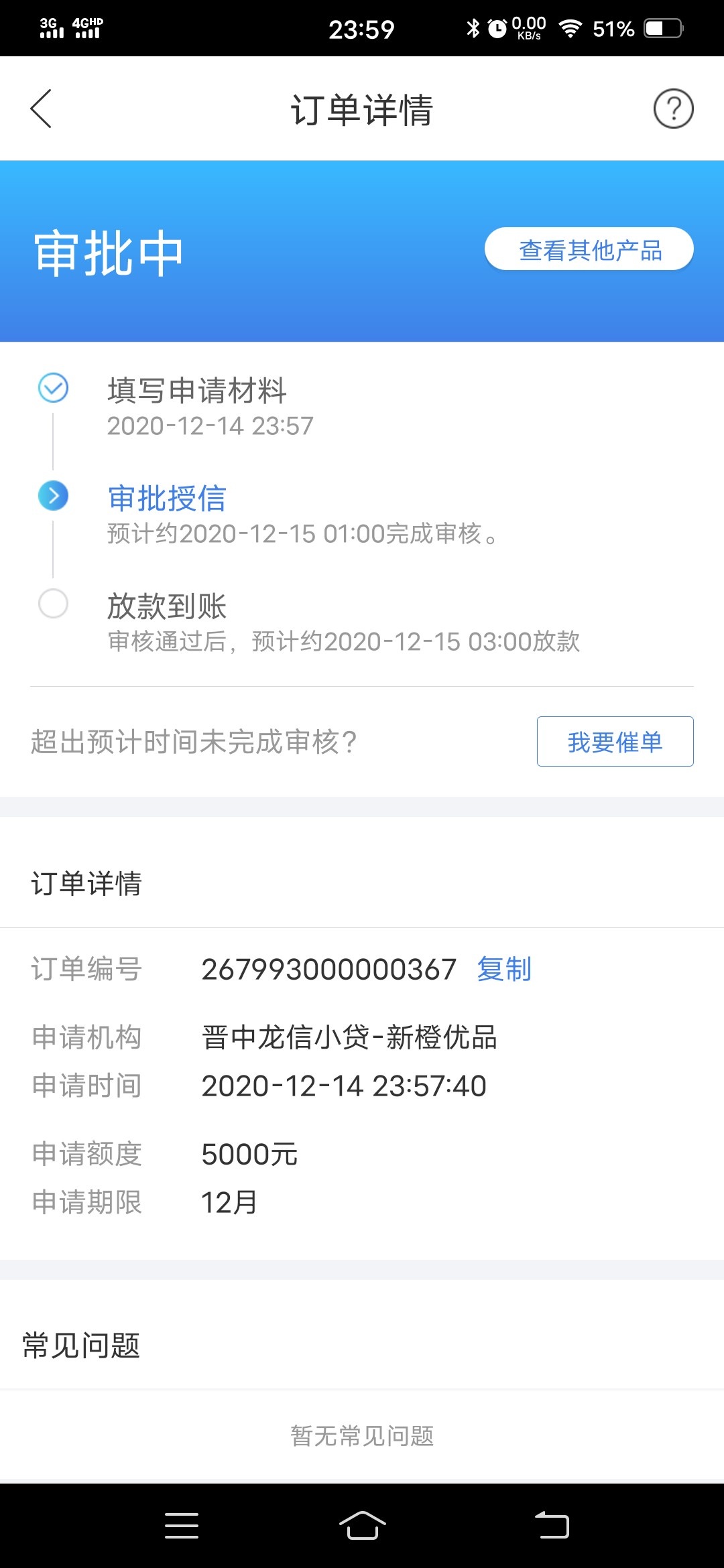Go back using the top-left arrow
The width and height of the screenshot is (724, 1568).
point(41,109)
